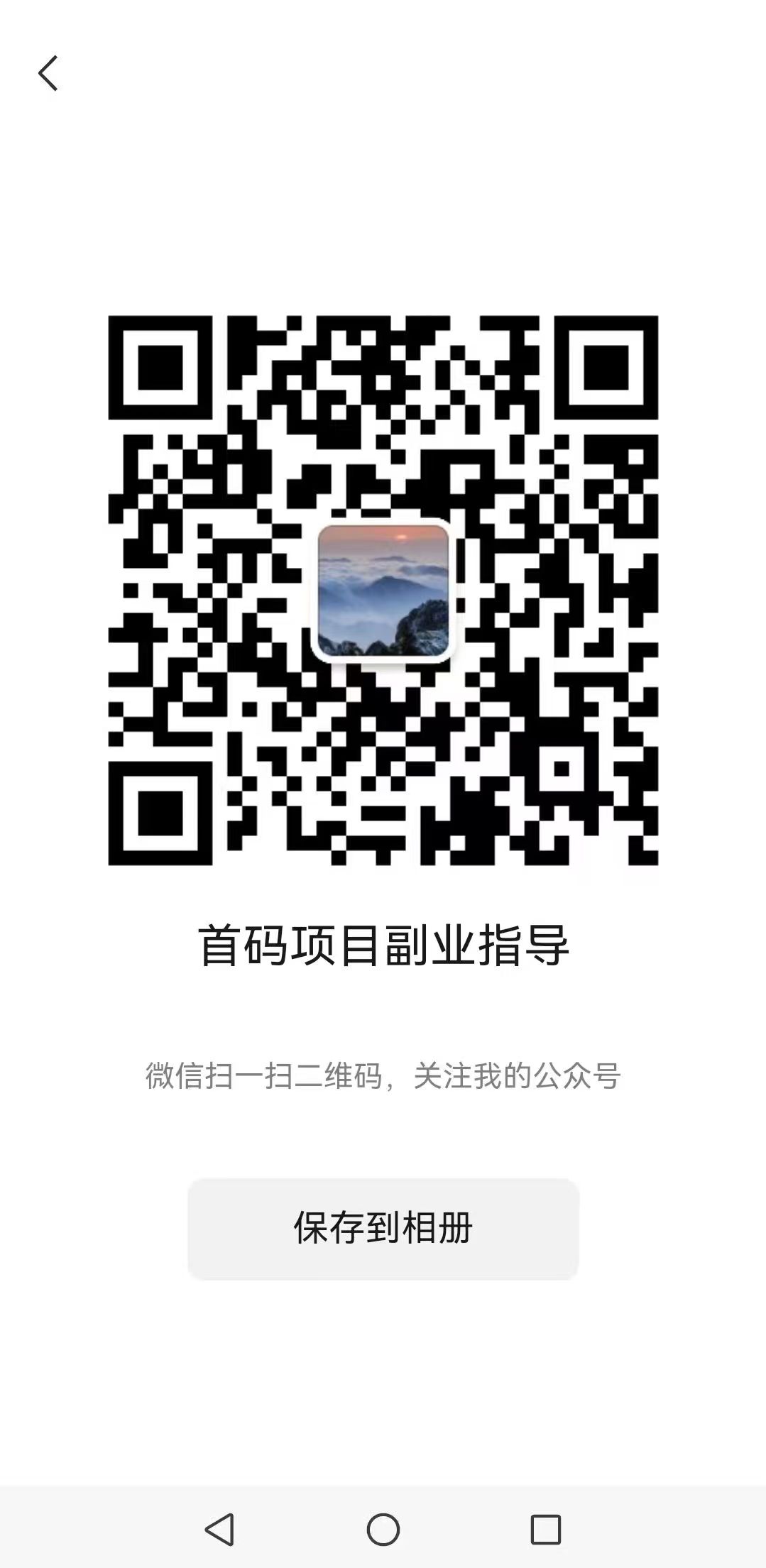Go to the home screen

tap(383, 1528)
